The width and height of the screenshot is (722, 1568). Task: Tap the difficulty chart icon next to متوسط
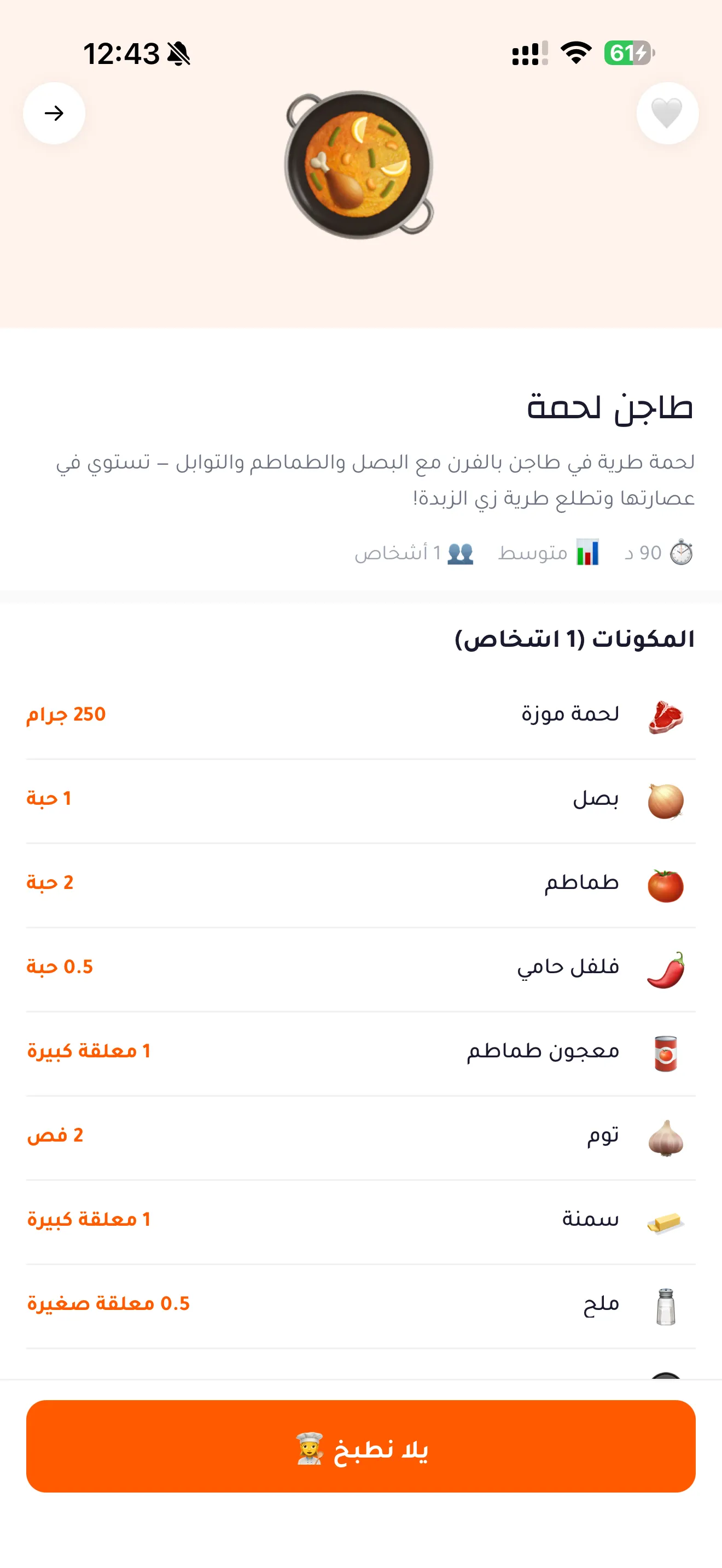[x=588, y=552]
